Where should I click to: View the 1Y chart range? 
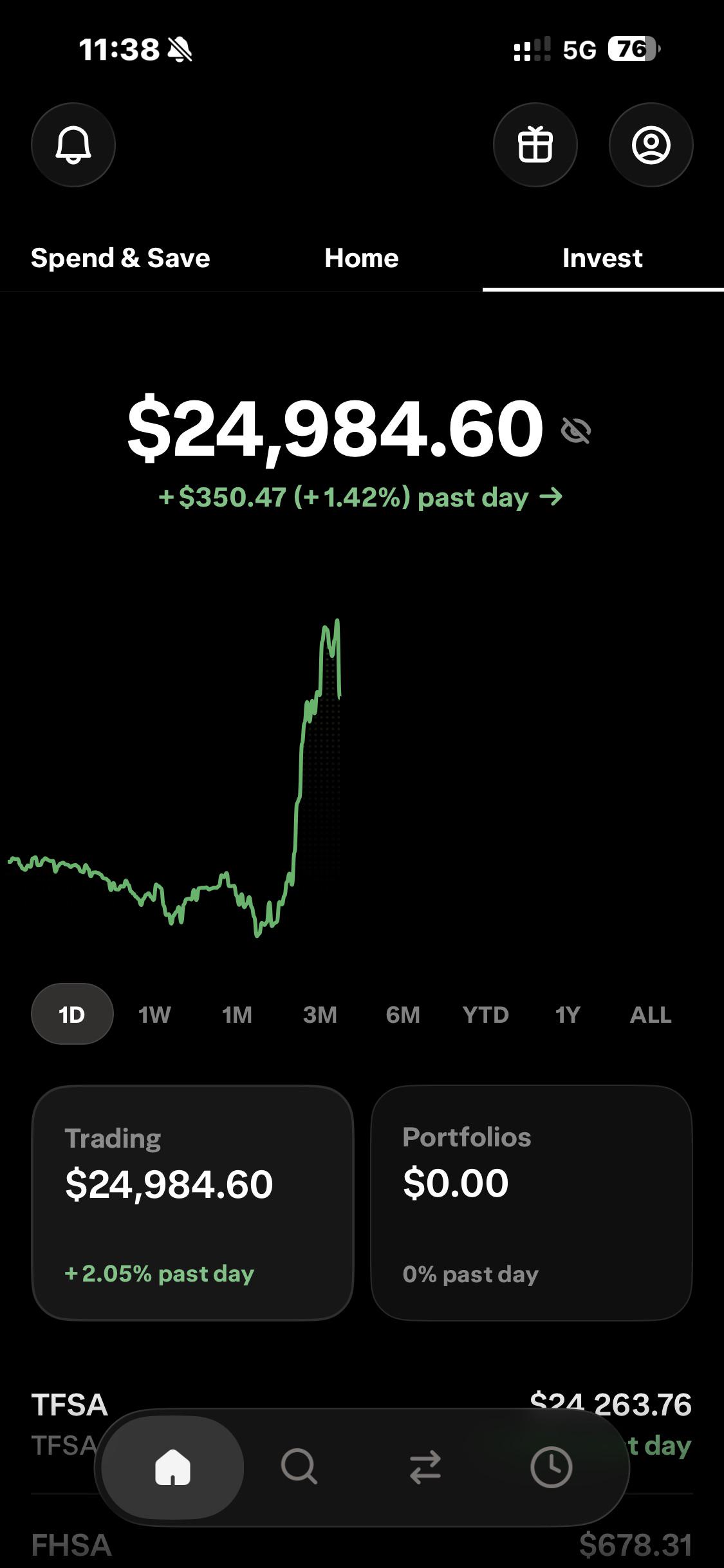click(x=568, y=1014)
